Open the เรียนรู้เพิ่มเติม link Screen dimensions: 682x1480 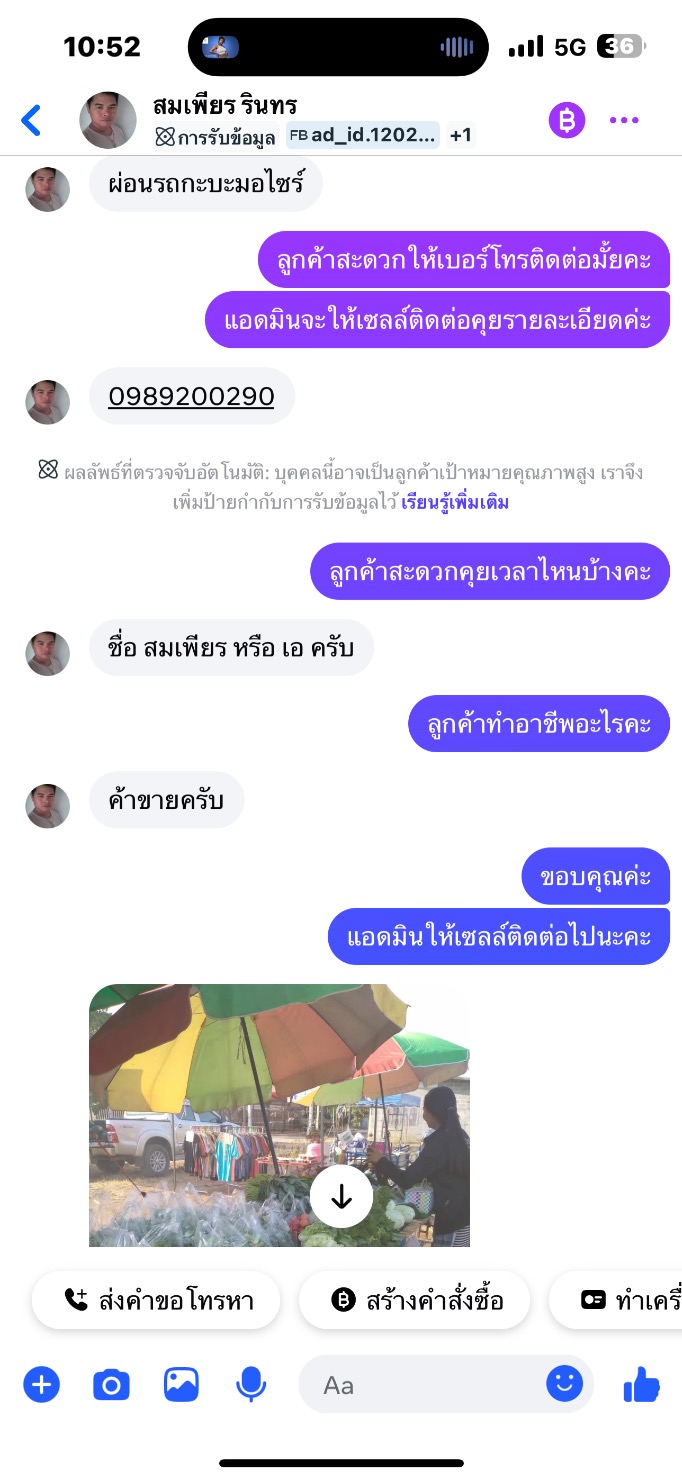click(x=455, y=503)
